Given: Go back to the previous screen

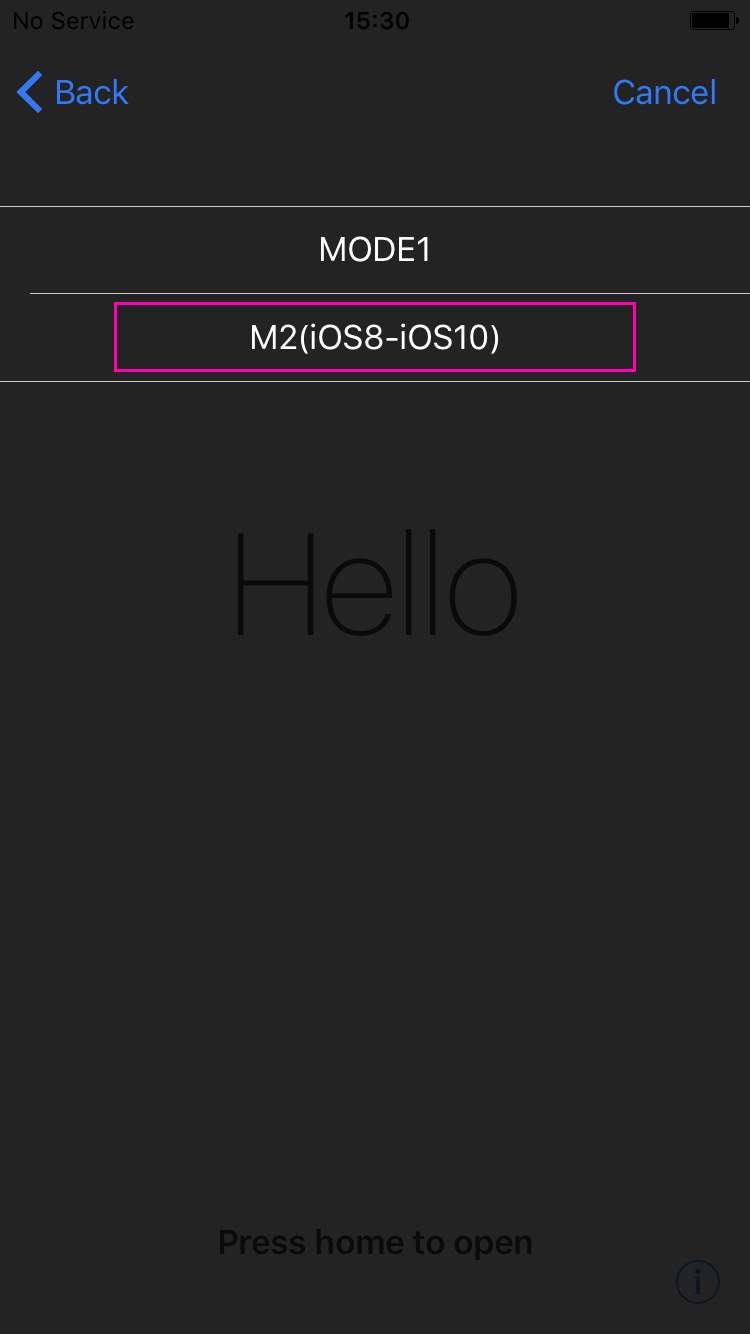Looking at the screenshot, I should pos(73,92).
